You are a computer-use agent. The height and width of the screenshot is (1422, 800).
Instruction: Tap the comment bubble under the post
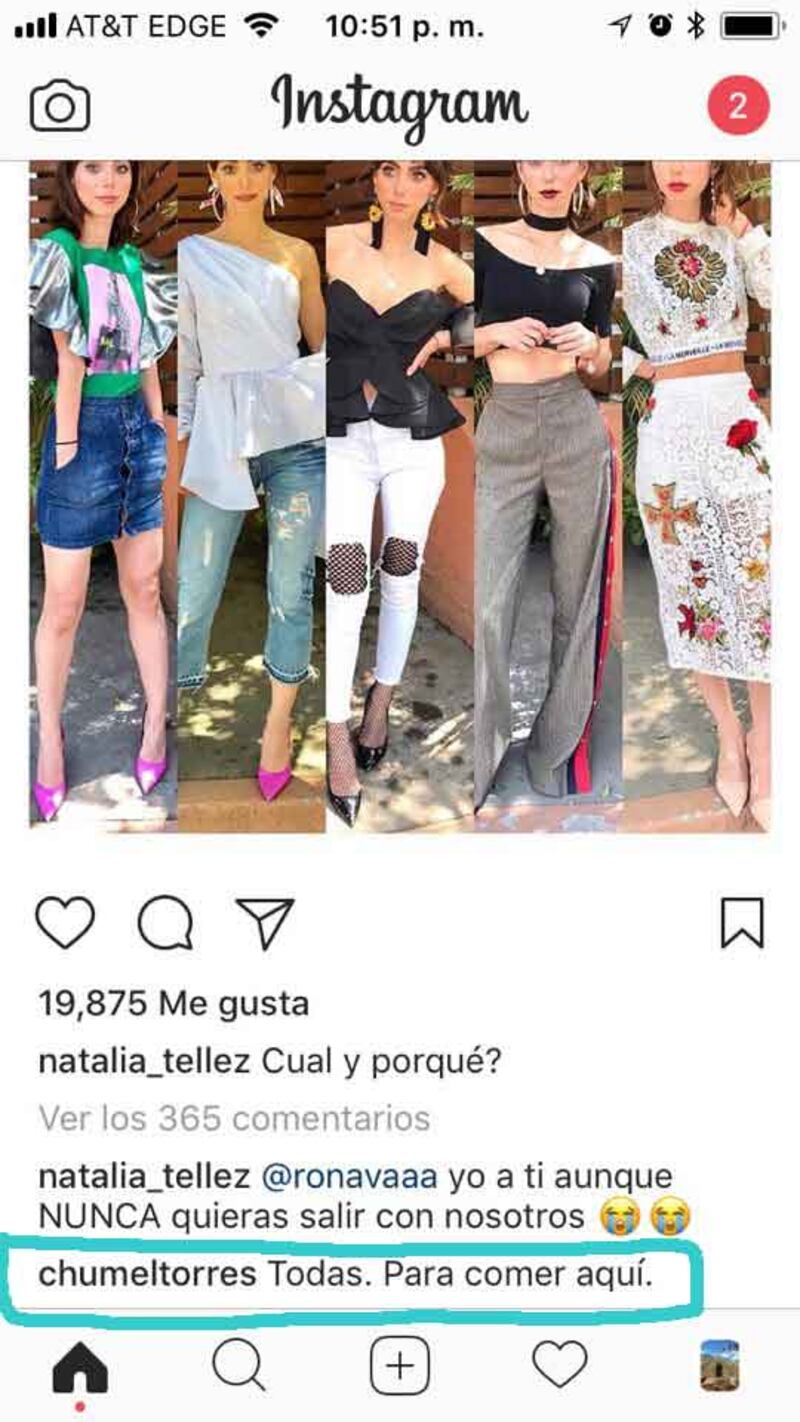(165, 922)
